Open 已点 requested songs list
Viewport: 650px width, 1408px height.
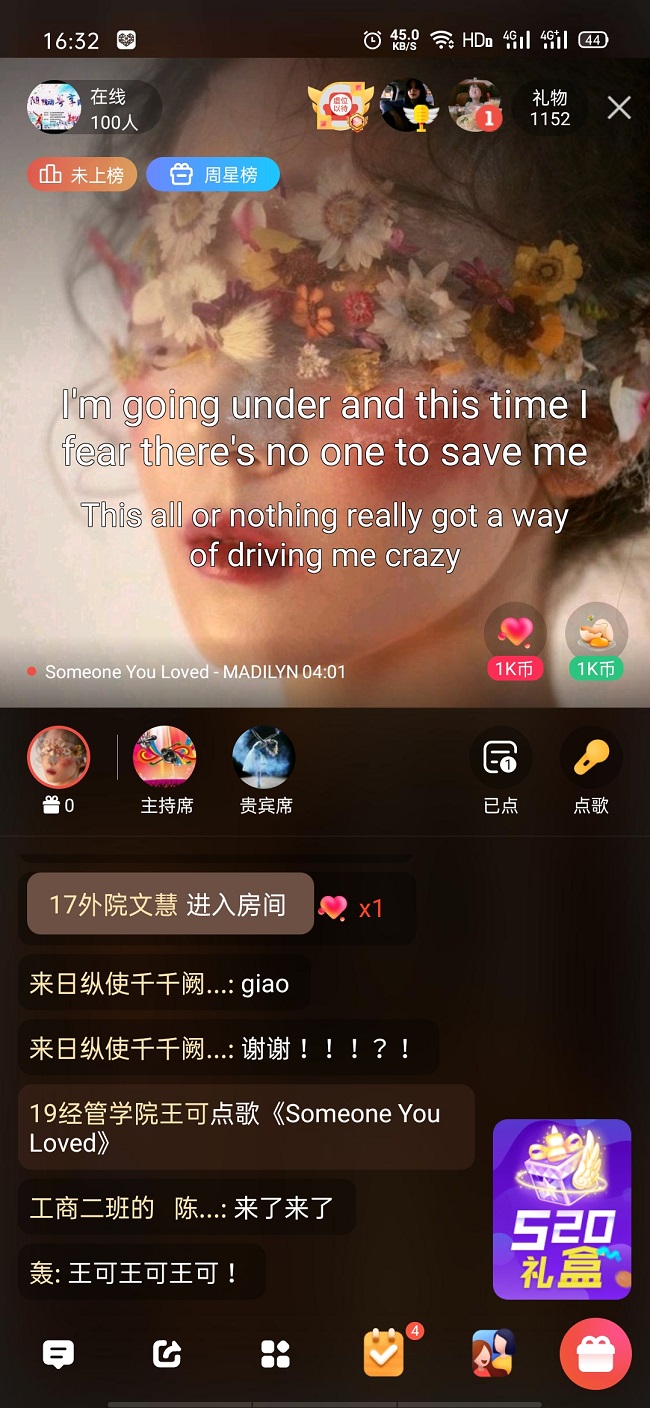click(x=500, y=770)
